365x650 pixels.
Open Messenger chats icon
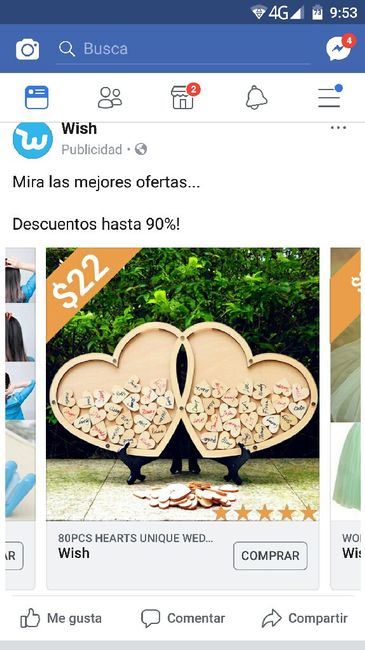340,48
